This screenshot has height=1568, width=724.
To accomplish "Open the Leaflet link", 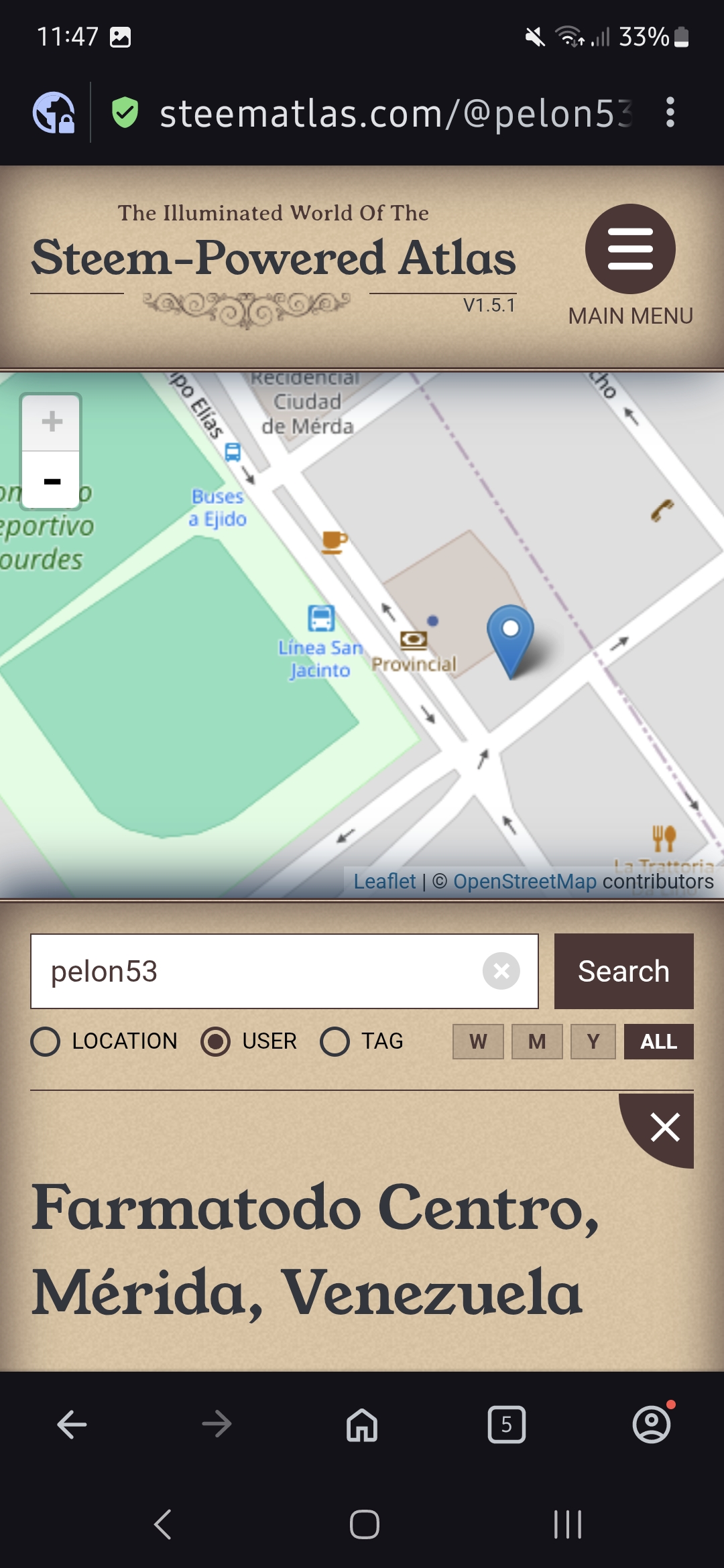I will click(385, 881).
